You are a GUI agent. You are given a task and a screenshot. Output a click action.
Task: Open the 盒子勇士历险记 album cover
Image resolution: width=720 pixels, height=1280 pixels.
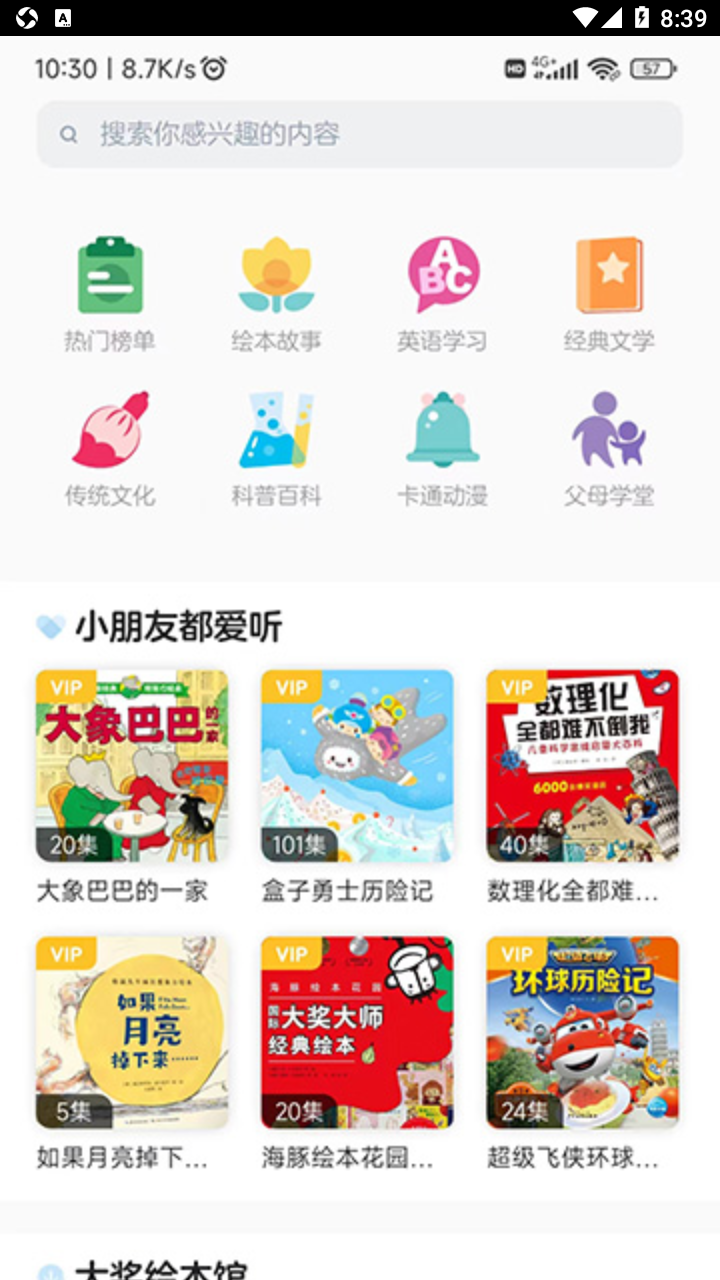(x=357, y=765)
